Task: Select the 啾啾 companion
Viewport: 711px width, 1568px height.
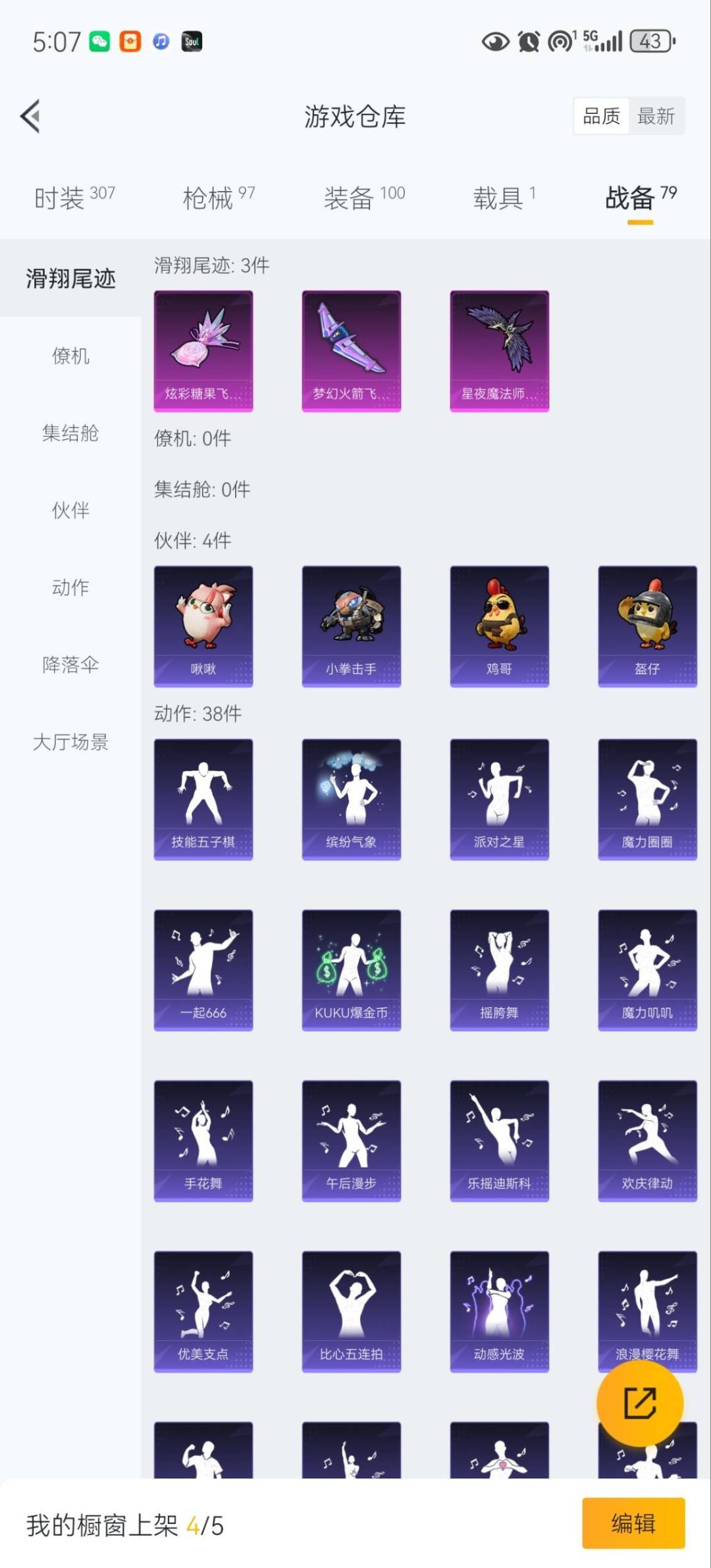Action: pos(202,624)
